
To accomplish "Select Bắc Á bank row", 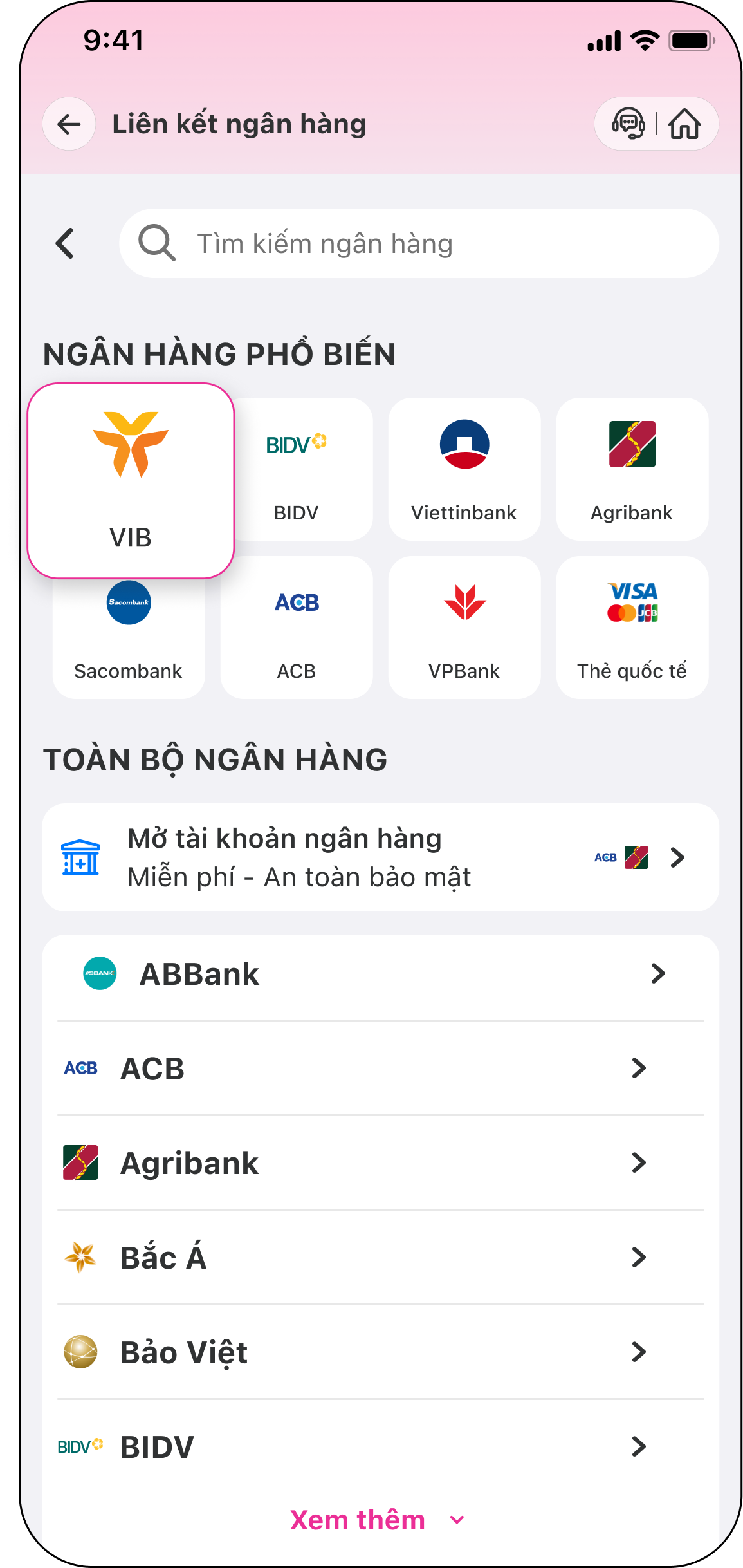I will 380,1258.
